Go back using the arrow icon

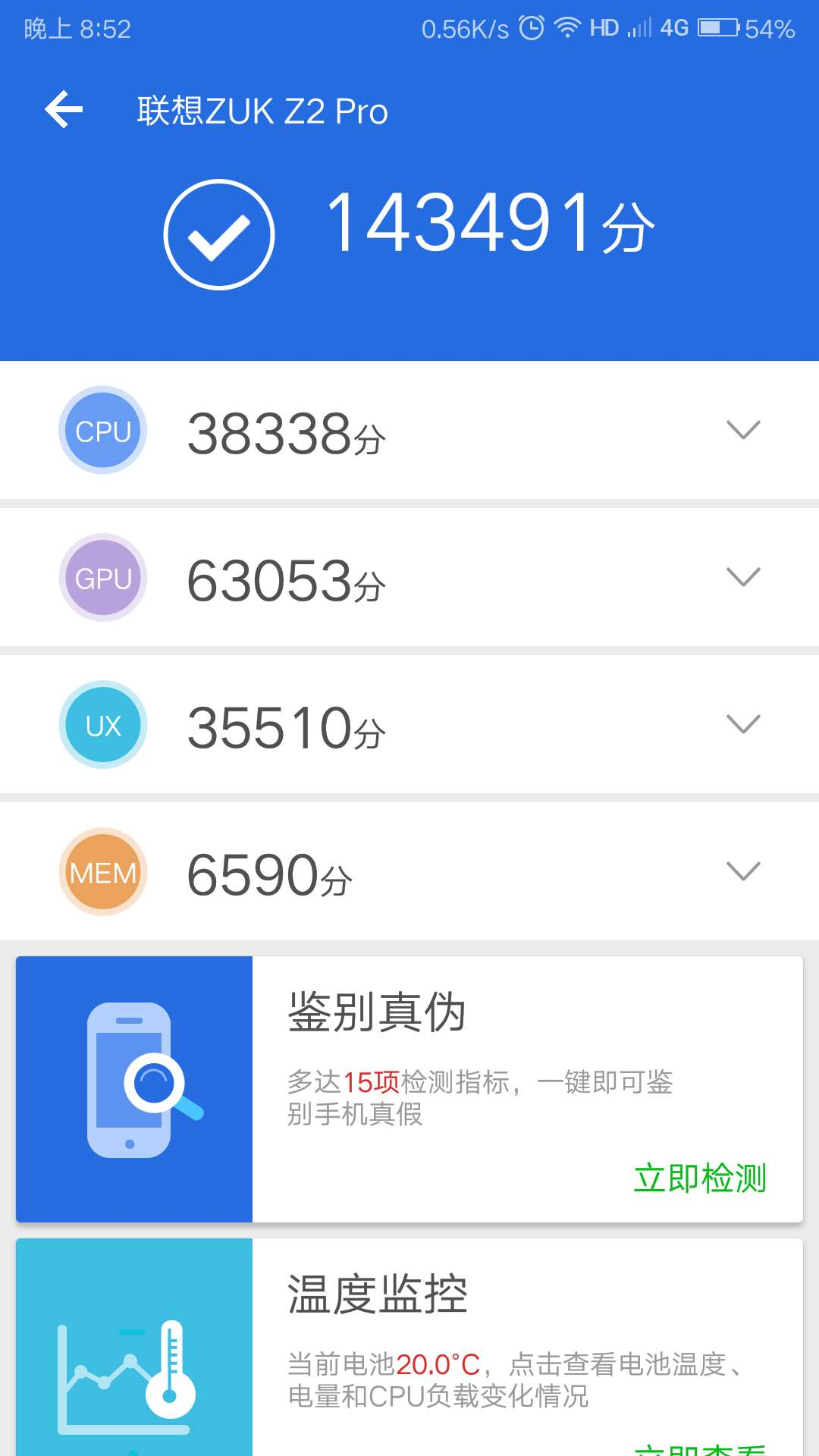click(64, 110)
